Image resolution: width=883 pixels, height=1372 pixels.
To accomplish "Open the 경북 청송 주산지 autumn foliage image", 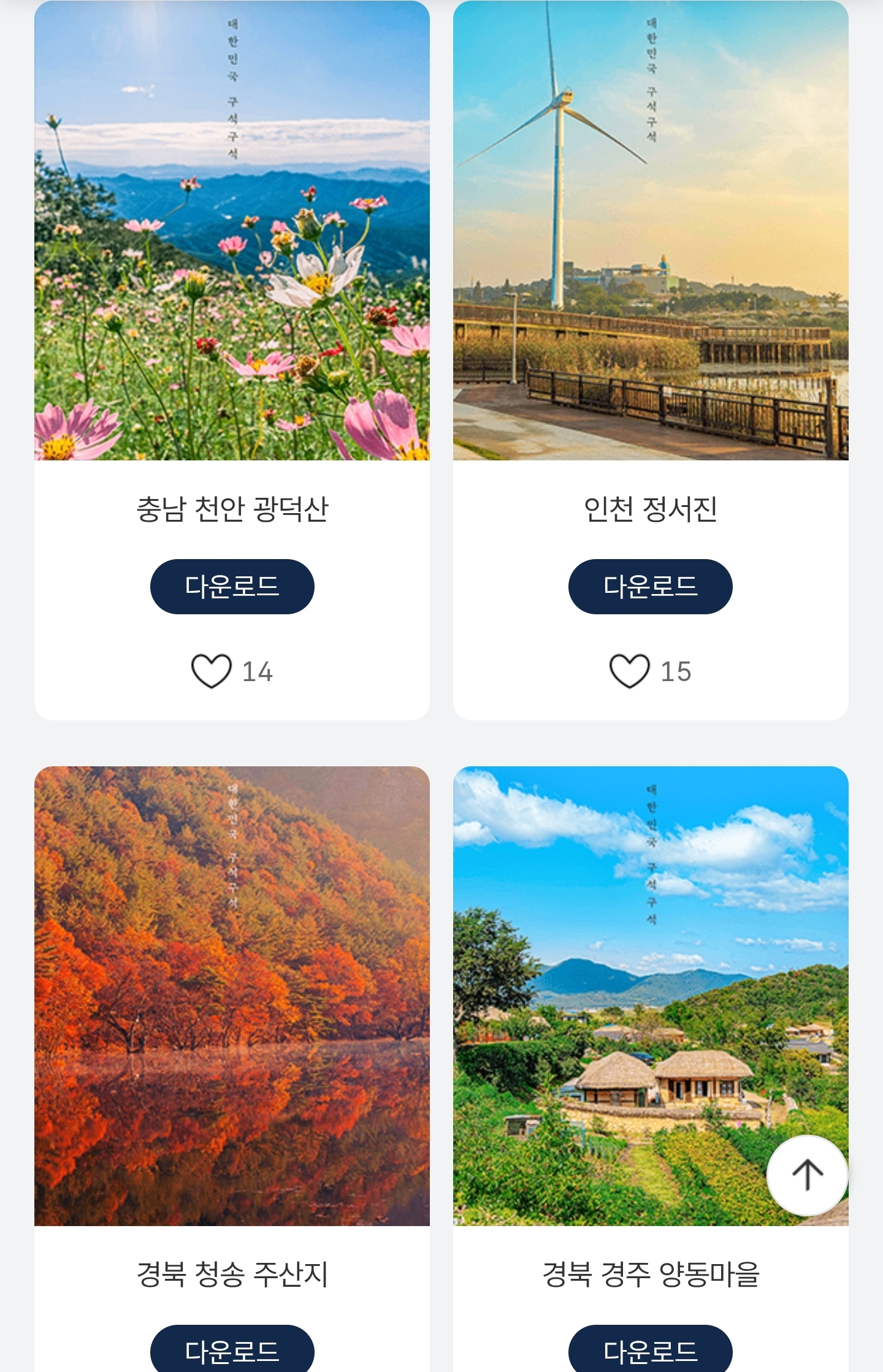I will pos(232,996).
